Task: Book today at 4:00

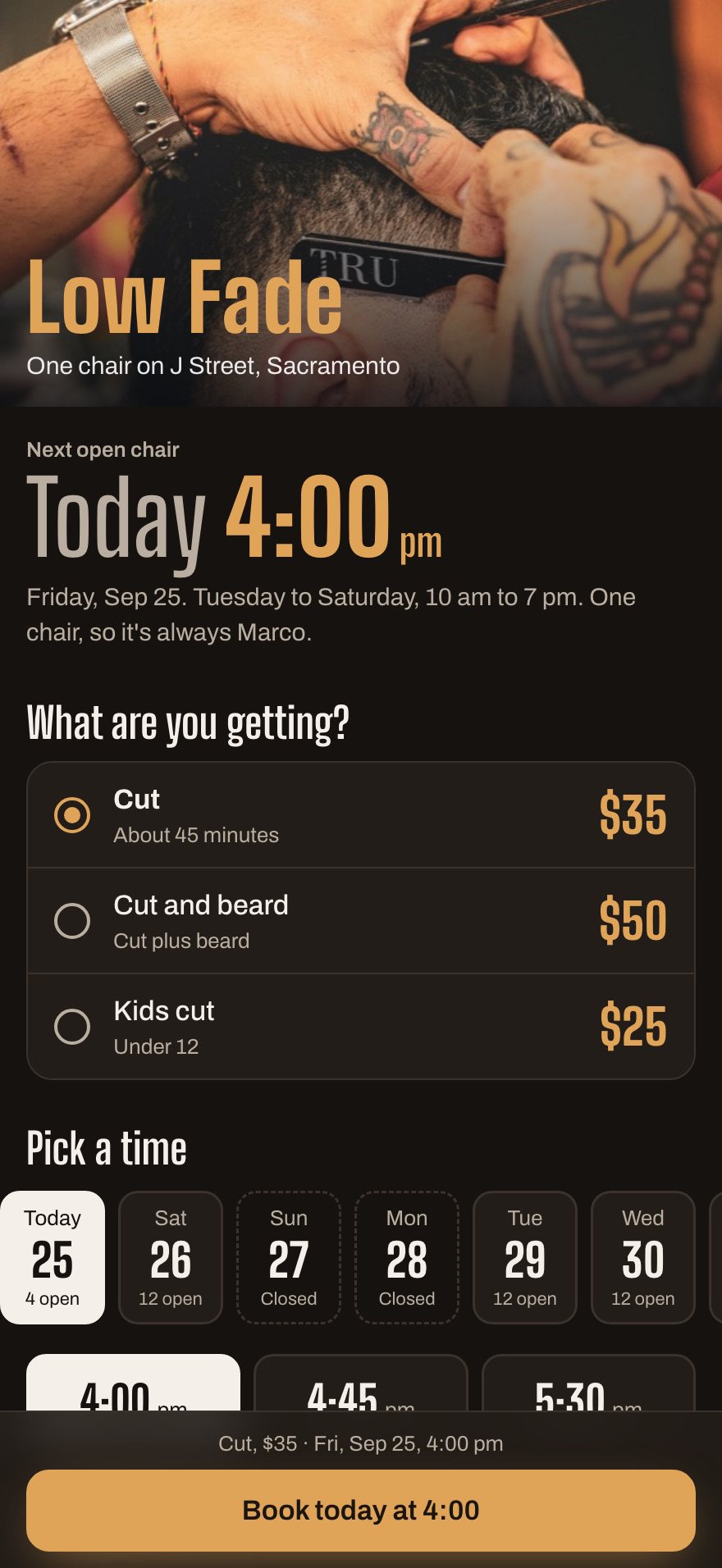Action: (361, 1510)
